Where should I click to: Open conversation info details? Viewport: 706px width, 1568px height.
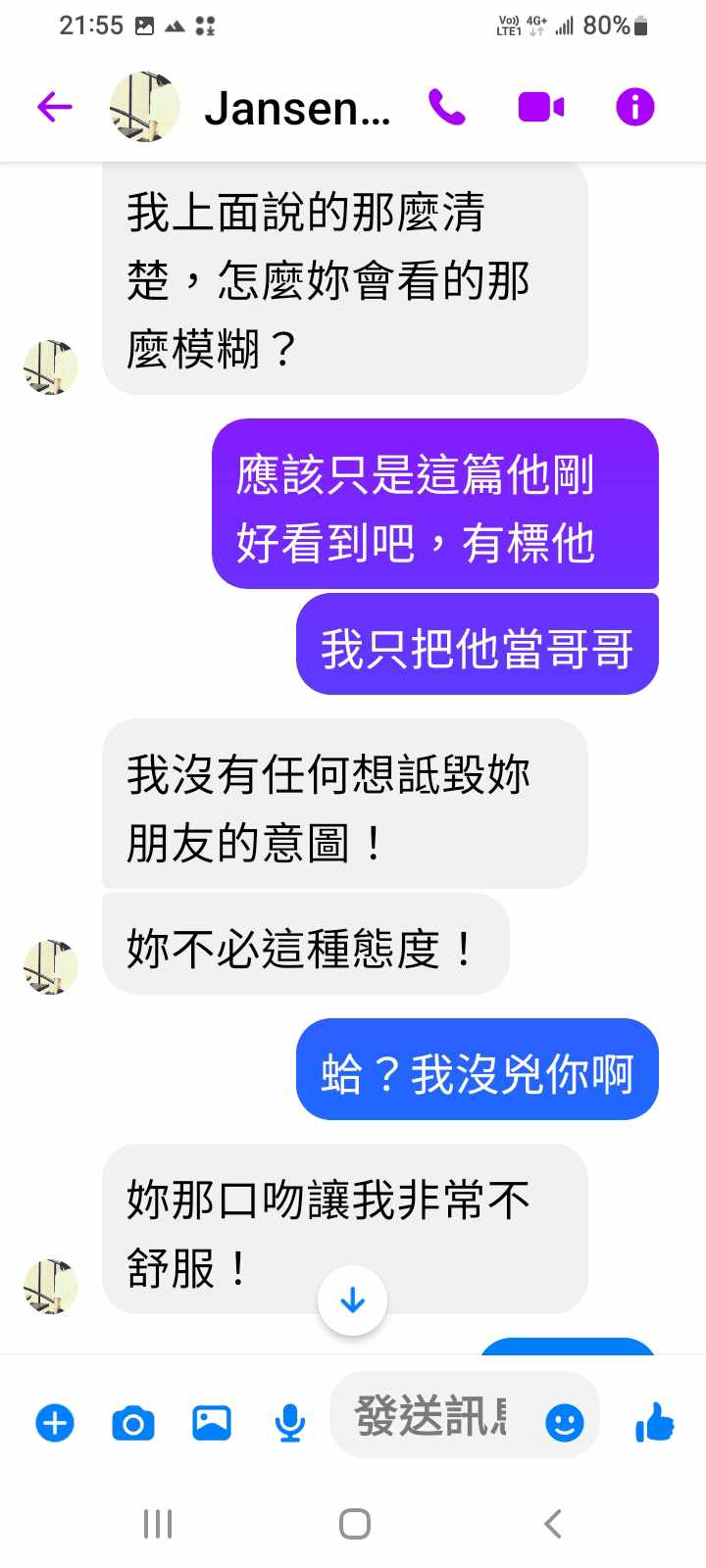[634, 107]
